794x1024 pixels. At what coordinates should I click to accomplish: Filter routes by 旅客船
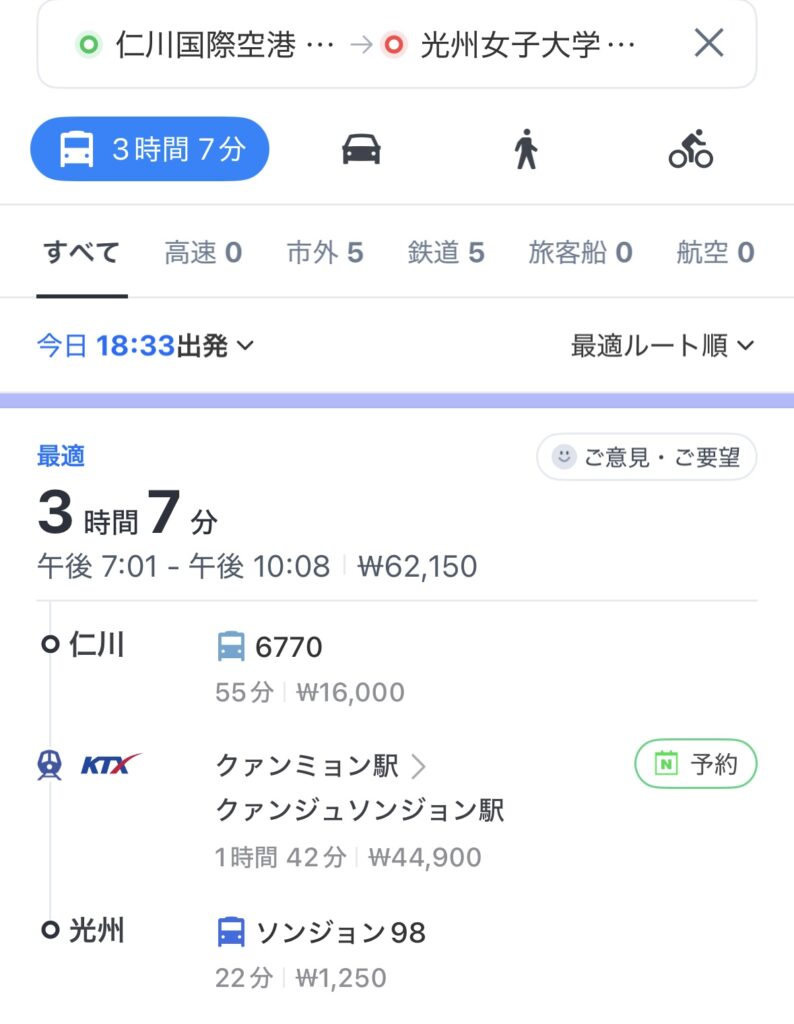pos(580,253)
